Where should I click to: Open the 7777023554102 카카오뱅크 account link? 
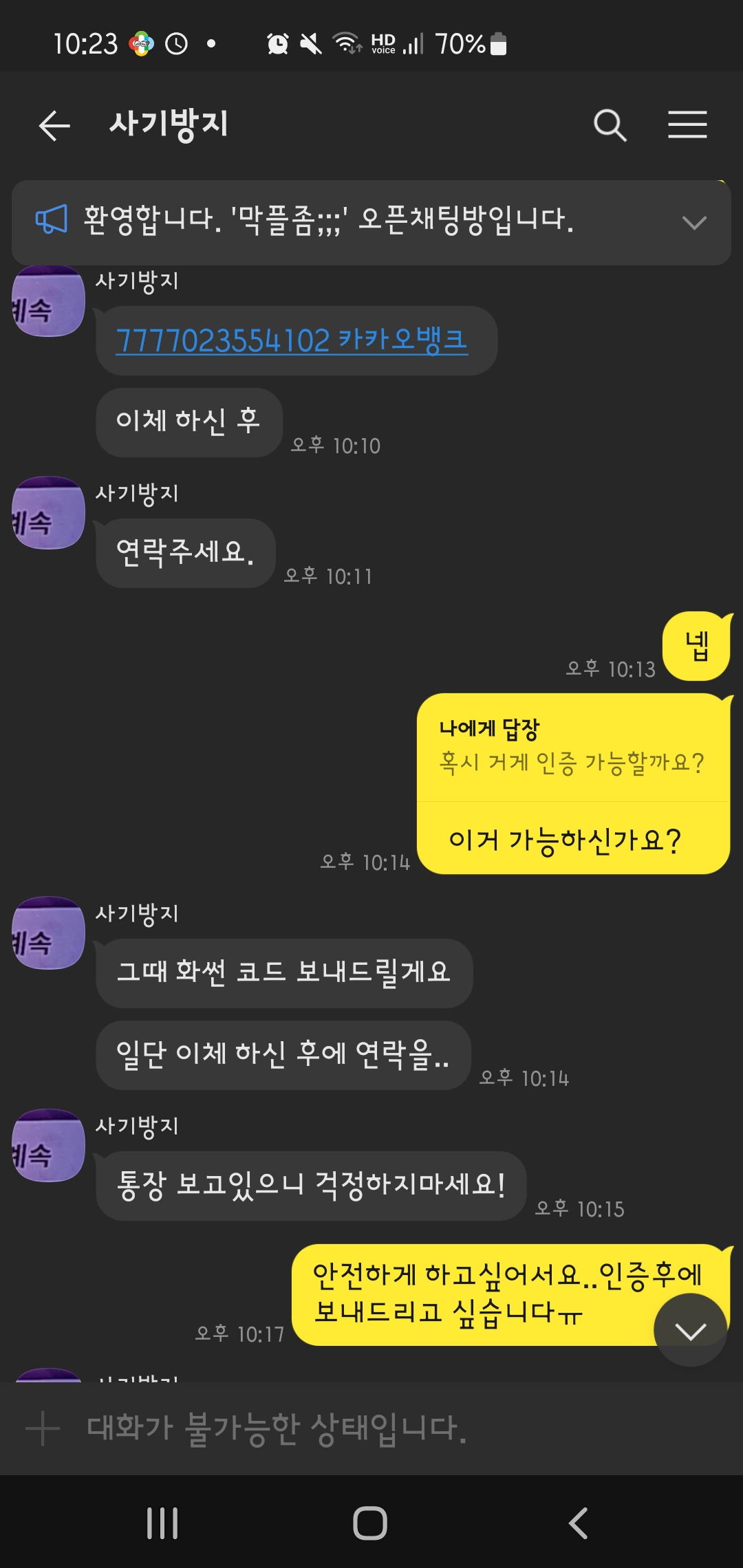pyautogui.click(x=292, y=341)
